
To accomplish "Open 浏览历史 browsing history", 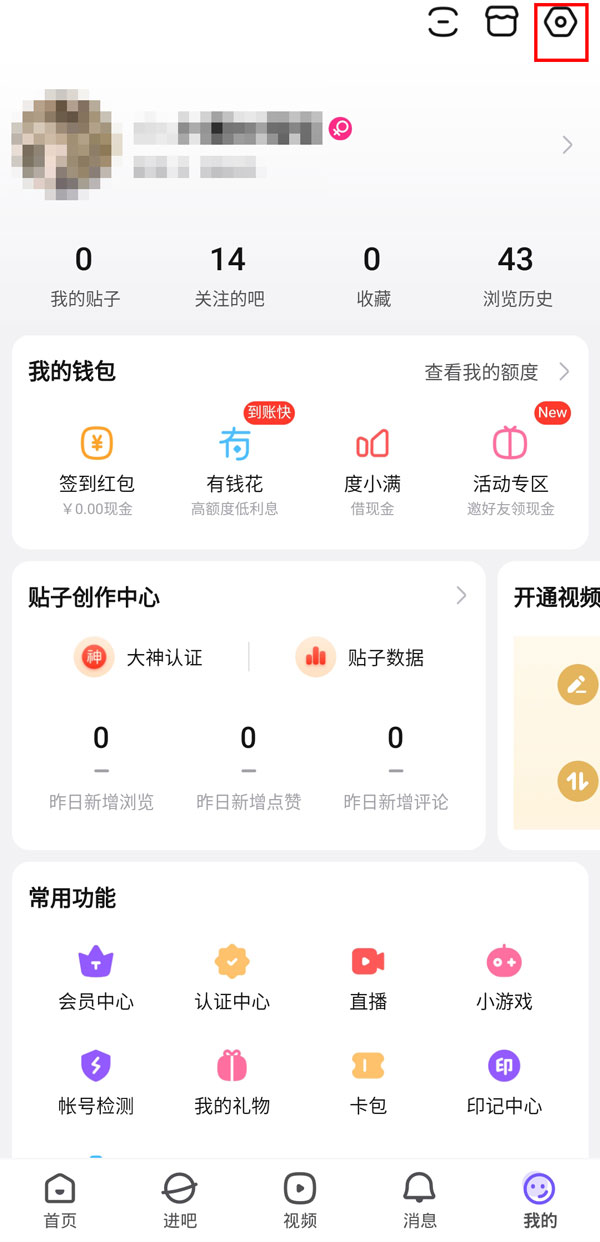I will point(516,276).
